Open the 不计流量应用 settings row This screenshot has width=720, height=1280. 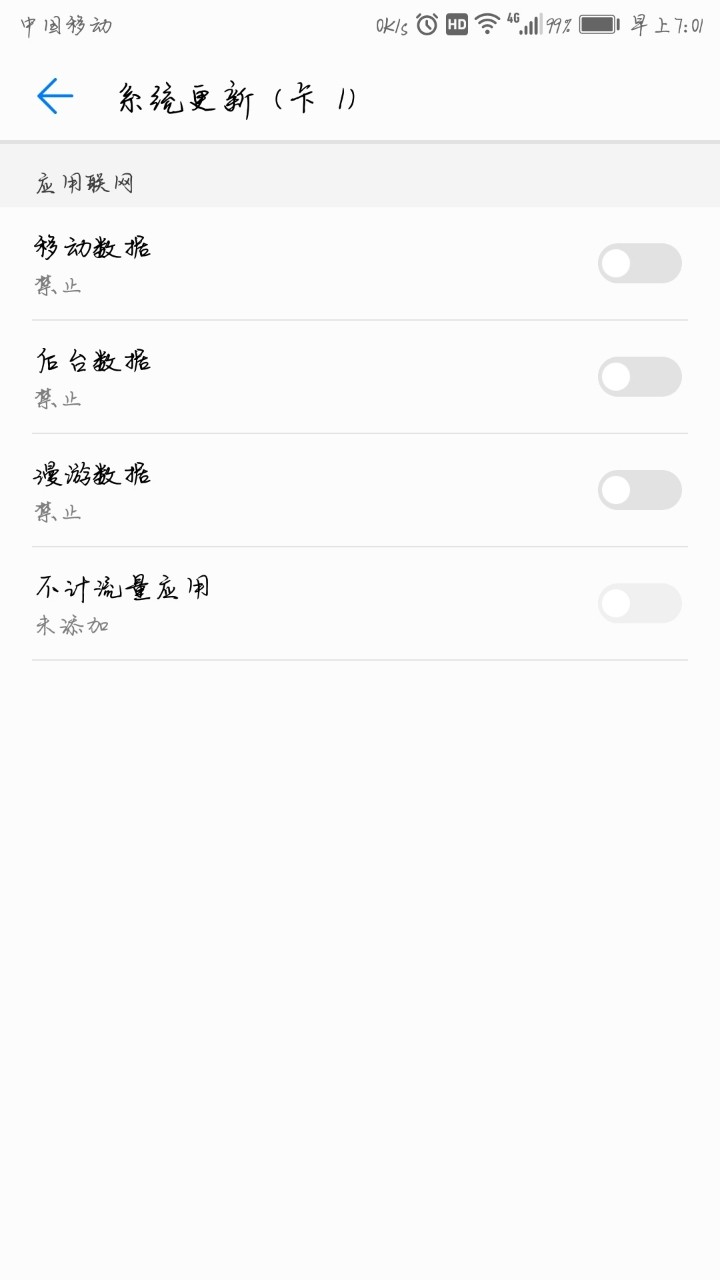pos(300,604)
